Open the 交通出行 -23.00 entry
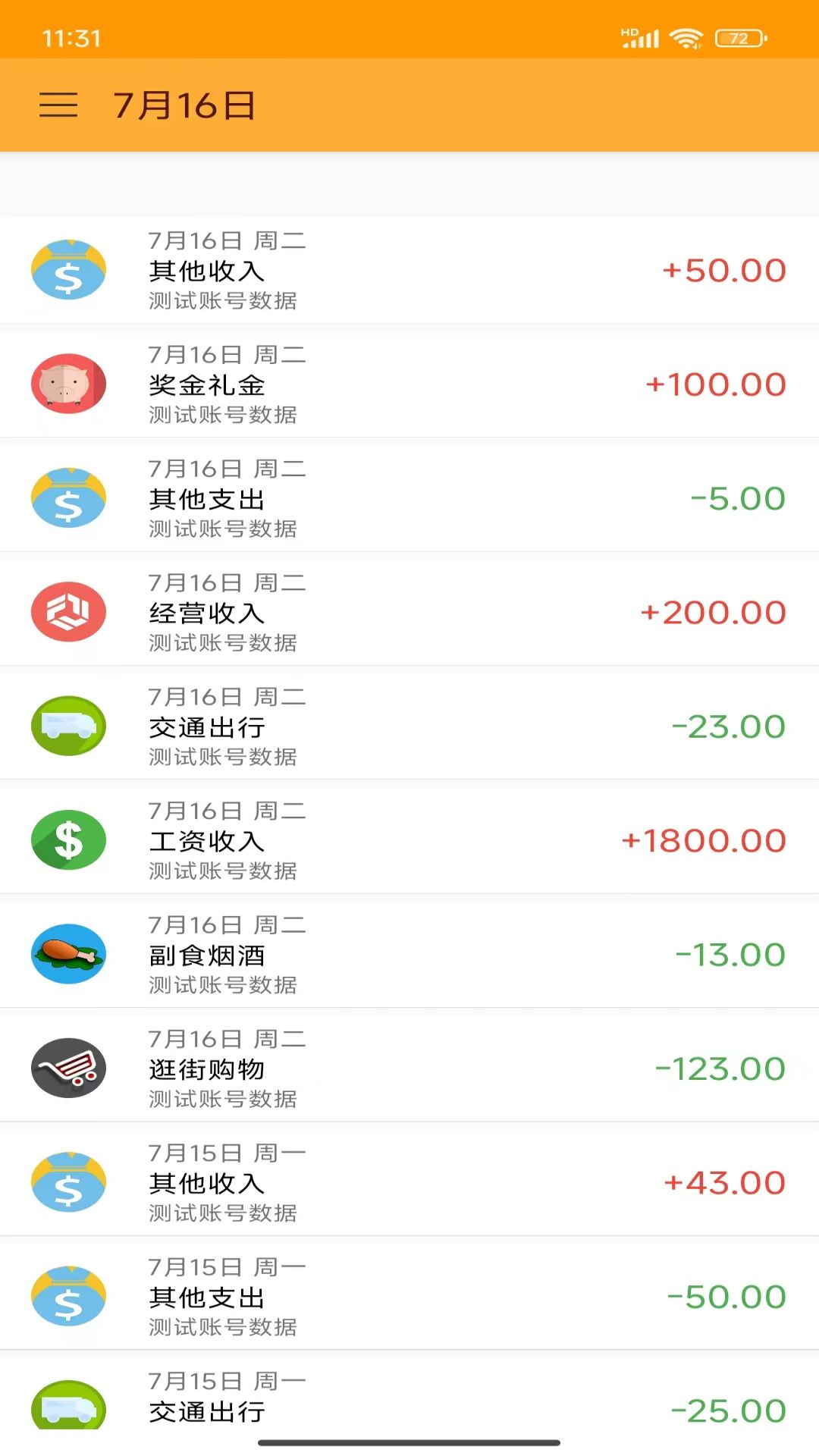Screen dimensions: 819x1456 pos(409,726)
